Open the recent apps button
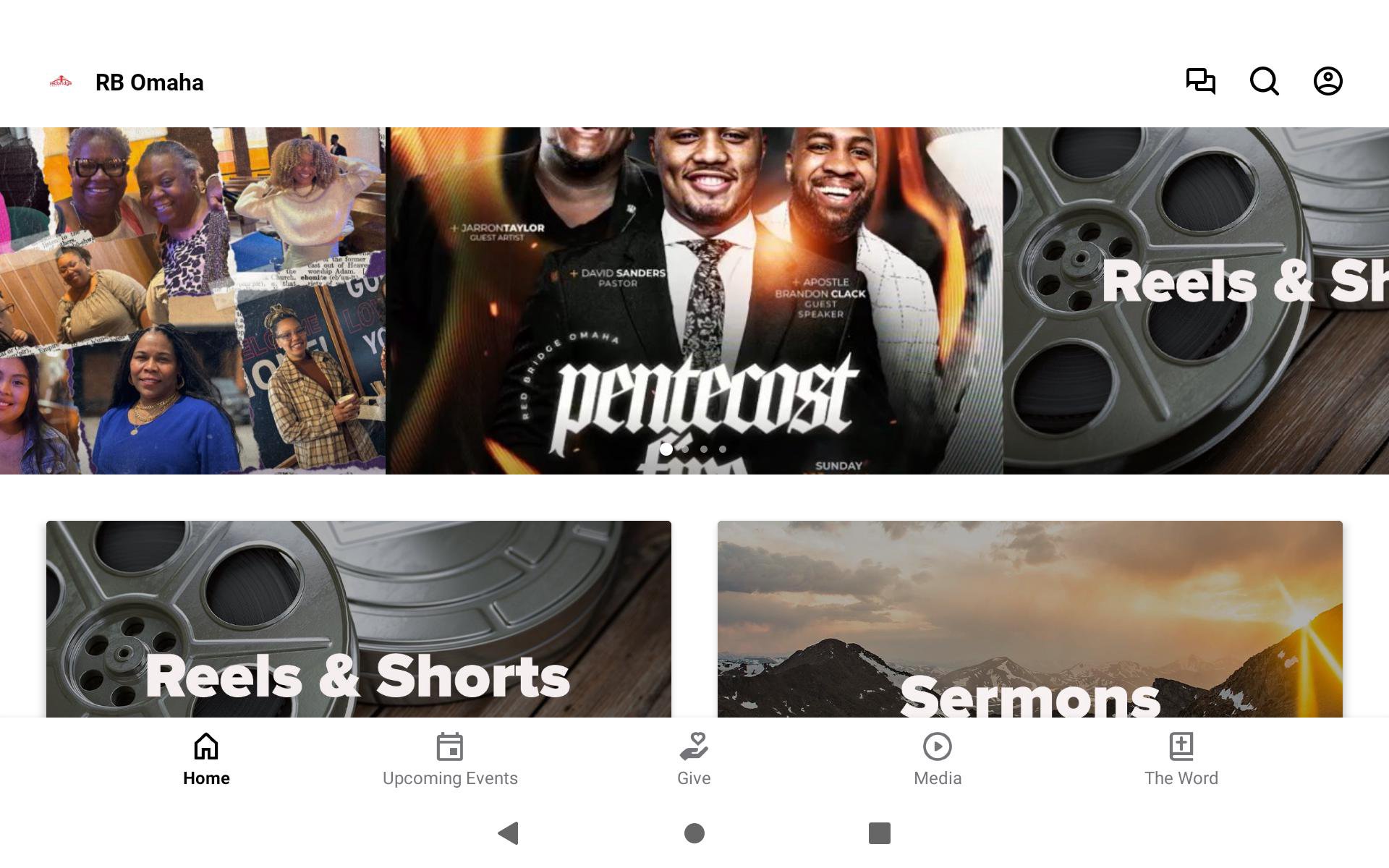The height and width of the screenshot is (868, 1389). point(879,833)
